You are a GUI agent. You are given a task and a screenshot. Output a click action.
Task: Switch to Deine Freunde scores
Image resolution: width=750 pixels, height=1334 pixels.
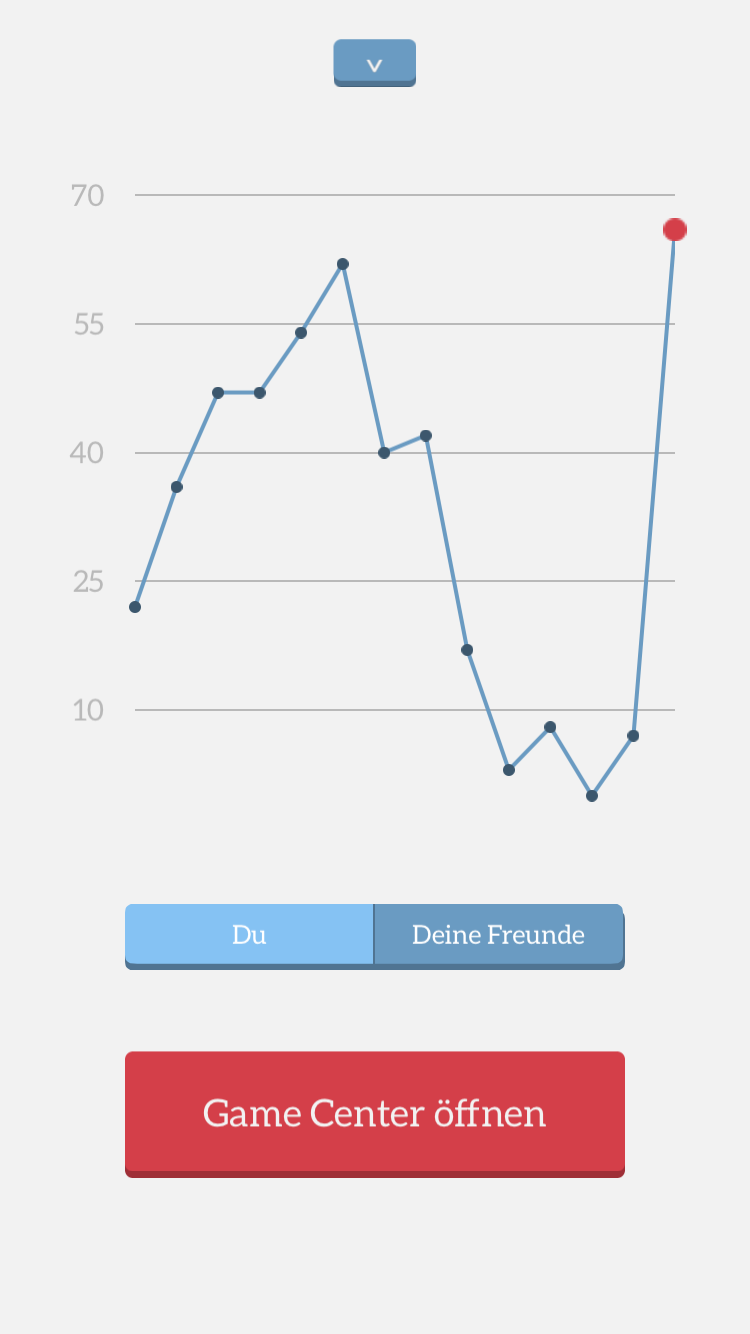(498, 934)
